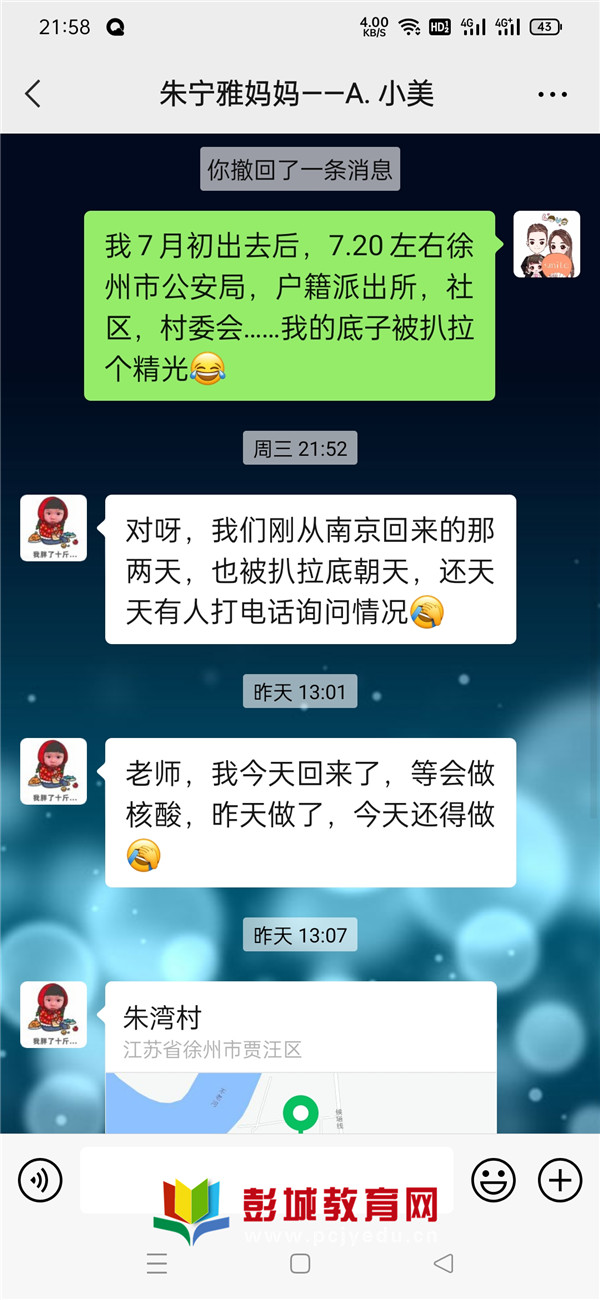Viewport: 600px width, 1300px height.
Task: Open the emoji picker
Action: (493, 1181)
